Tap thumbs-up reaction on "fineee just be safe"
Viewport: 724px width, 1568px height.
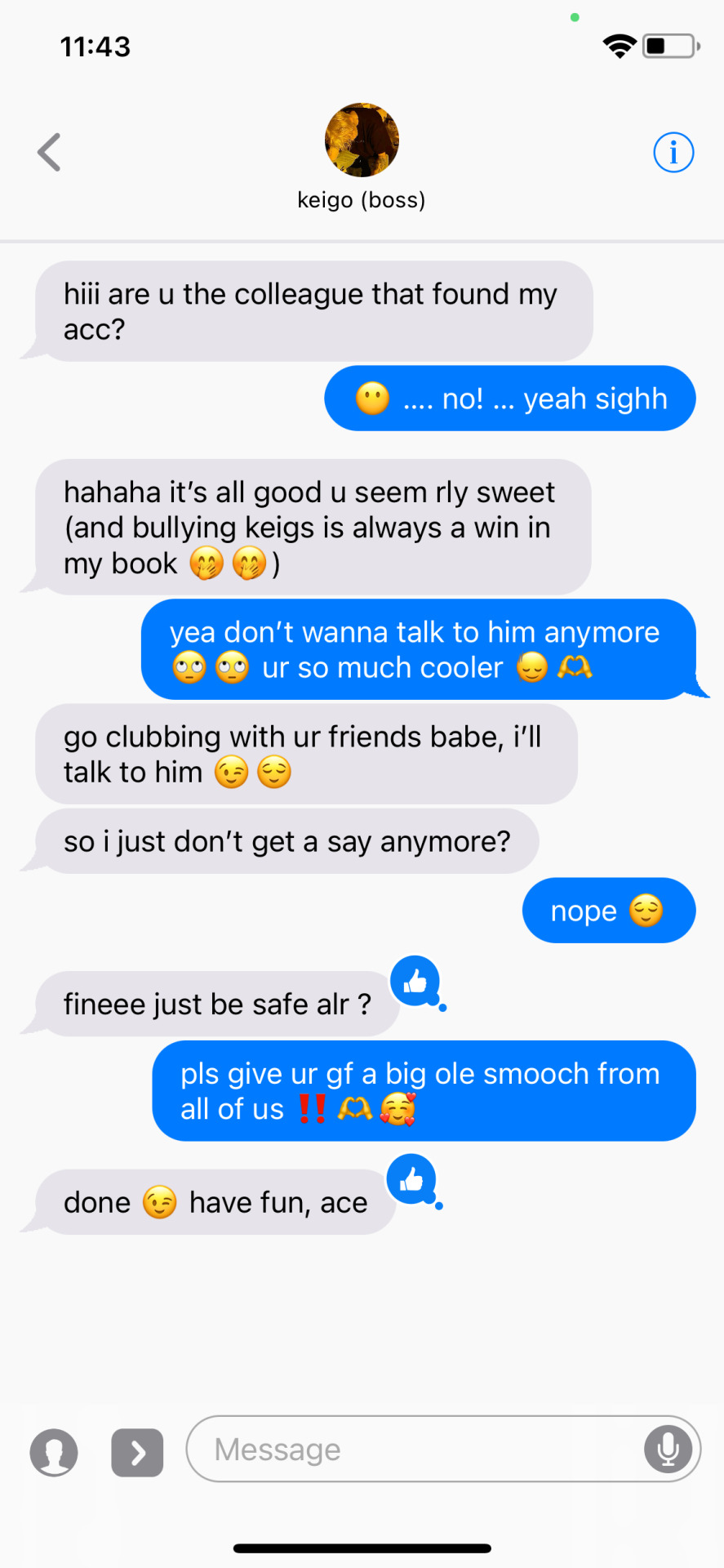tap(415, 982)
